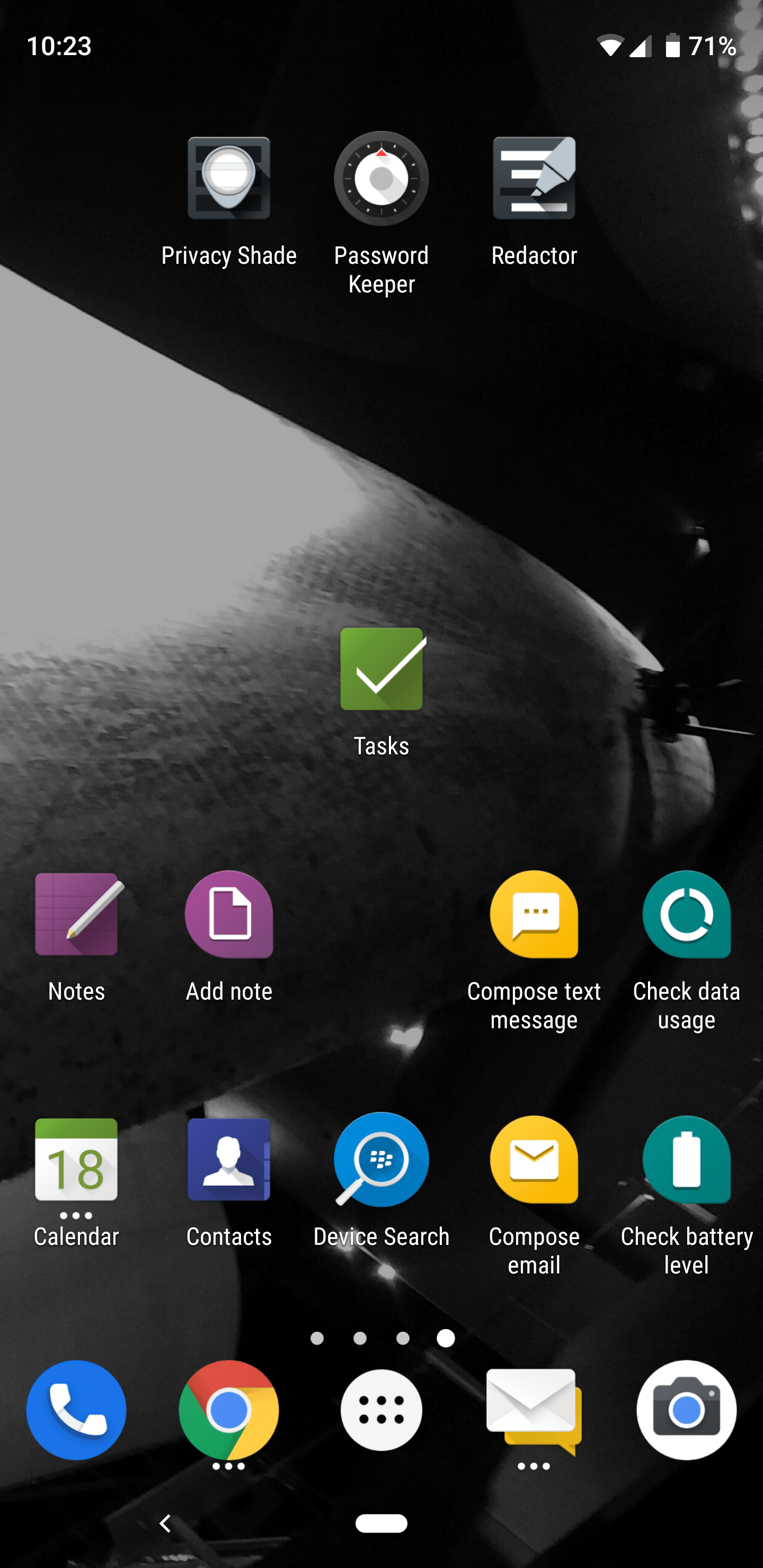The height and width of the screenshot is (1568, 763).
Task: Open the Phone dialer from the dock
Action: [76, 1410]
